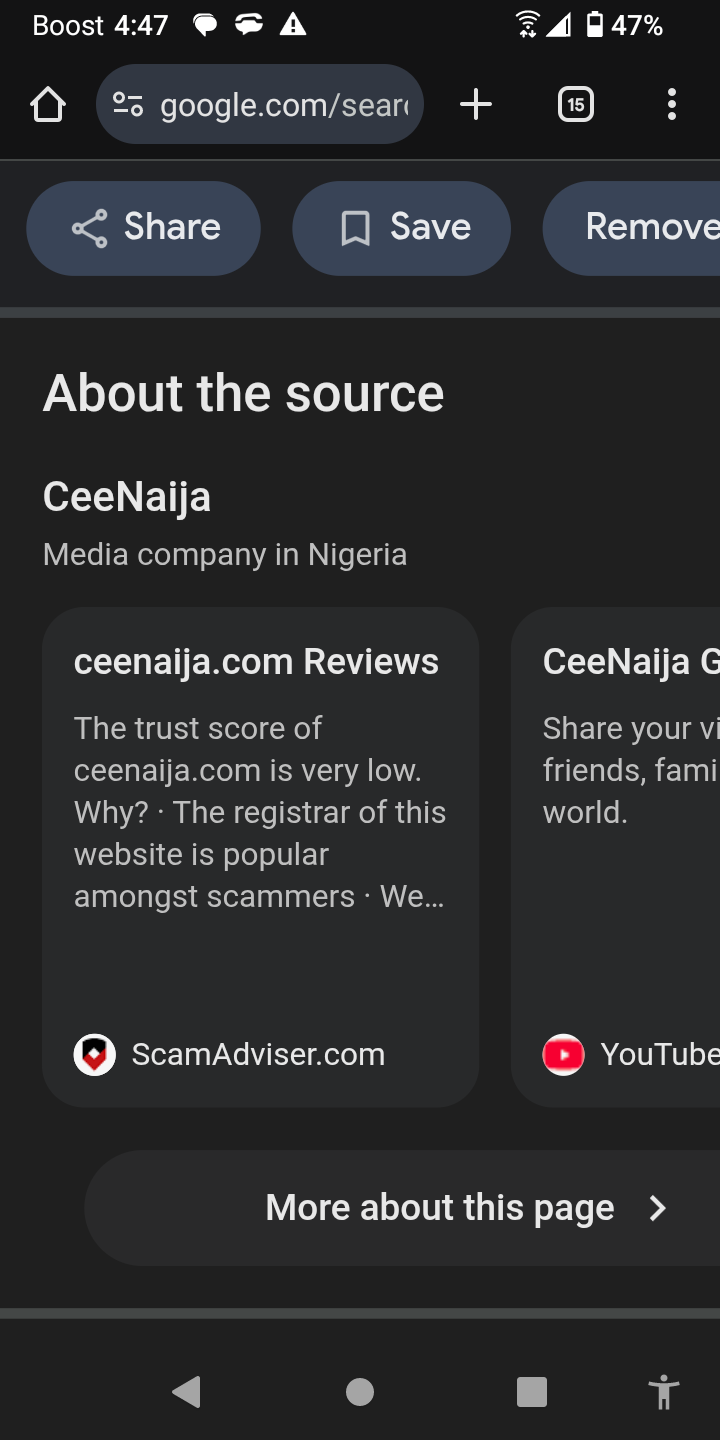Open the ceenaija.com Reviews card from ScamAdviser
The image size is (720, 1440).
(260, 856)
